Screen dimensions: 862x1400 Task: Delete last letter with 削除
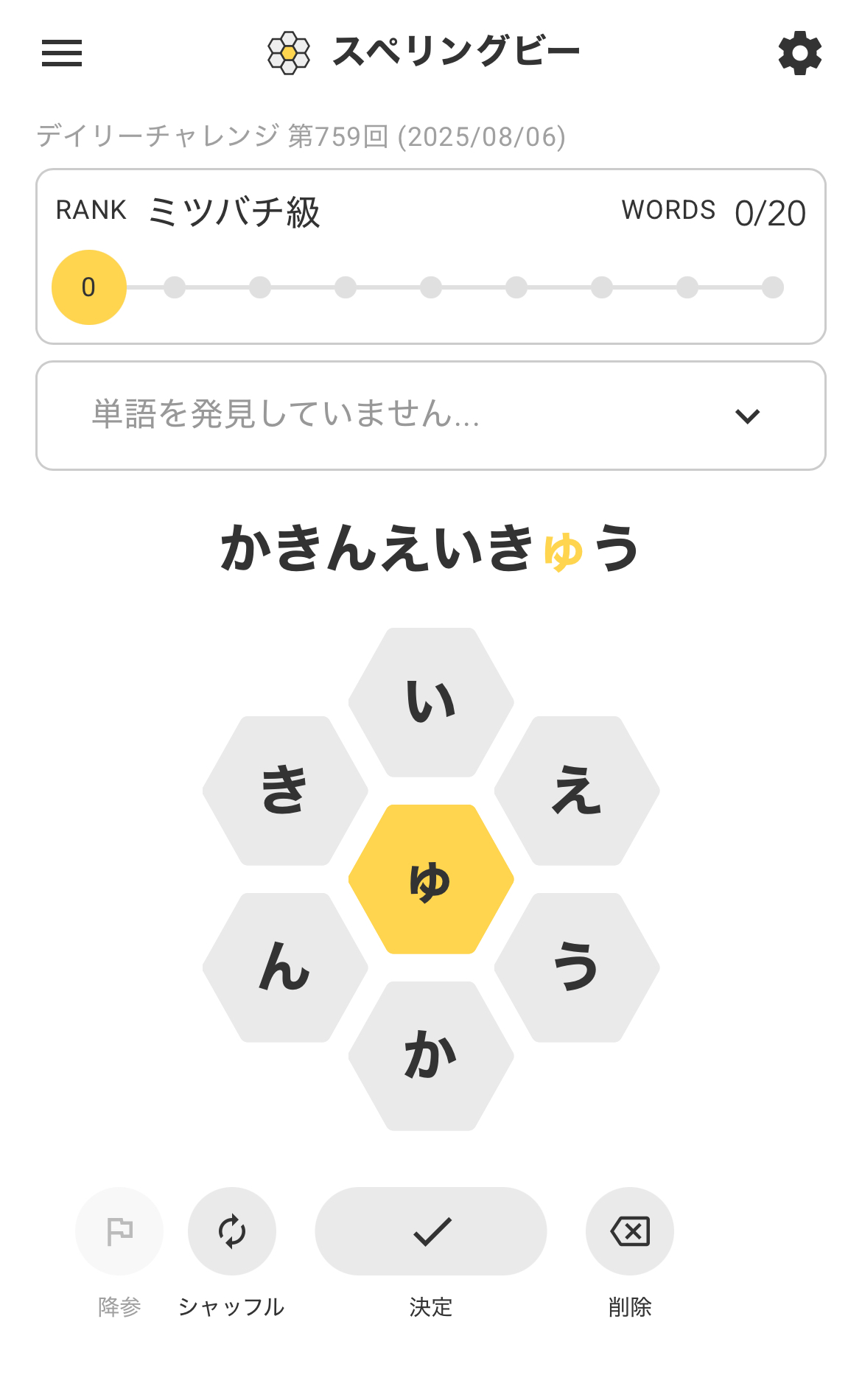coord(630,1231)
